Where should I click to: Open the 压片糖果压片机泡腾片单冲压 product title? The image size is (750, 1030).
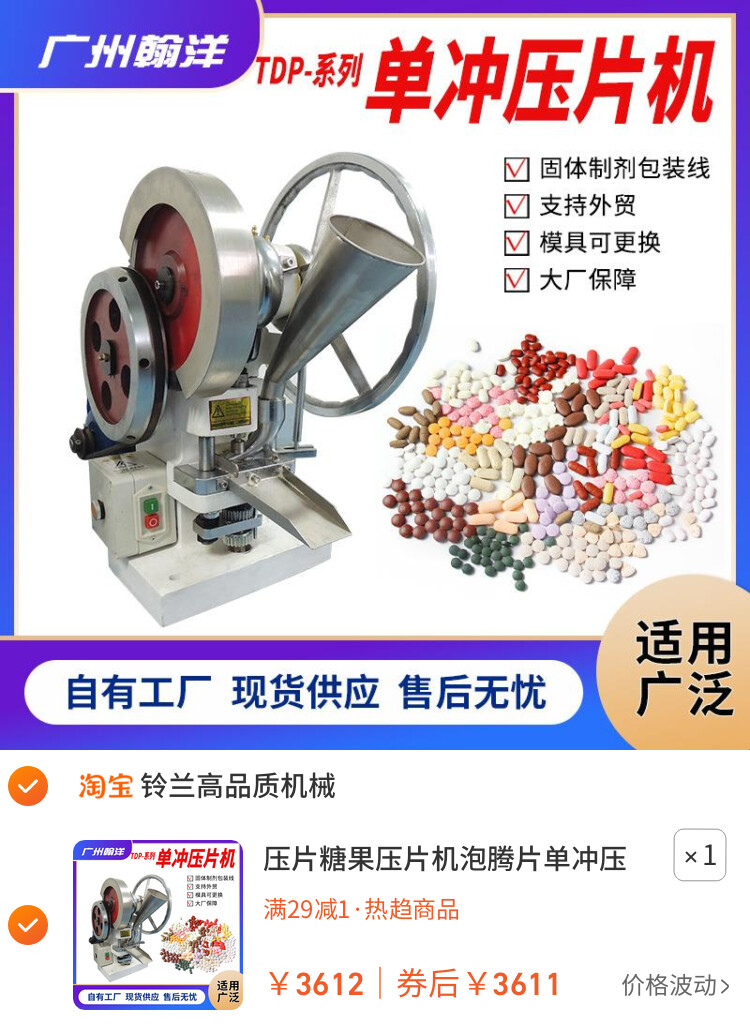tap(445, 859)
